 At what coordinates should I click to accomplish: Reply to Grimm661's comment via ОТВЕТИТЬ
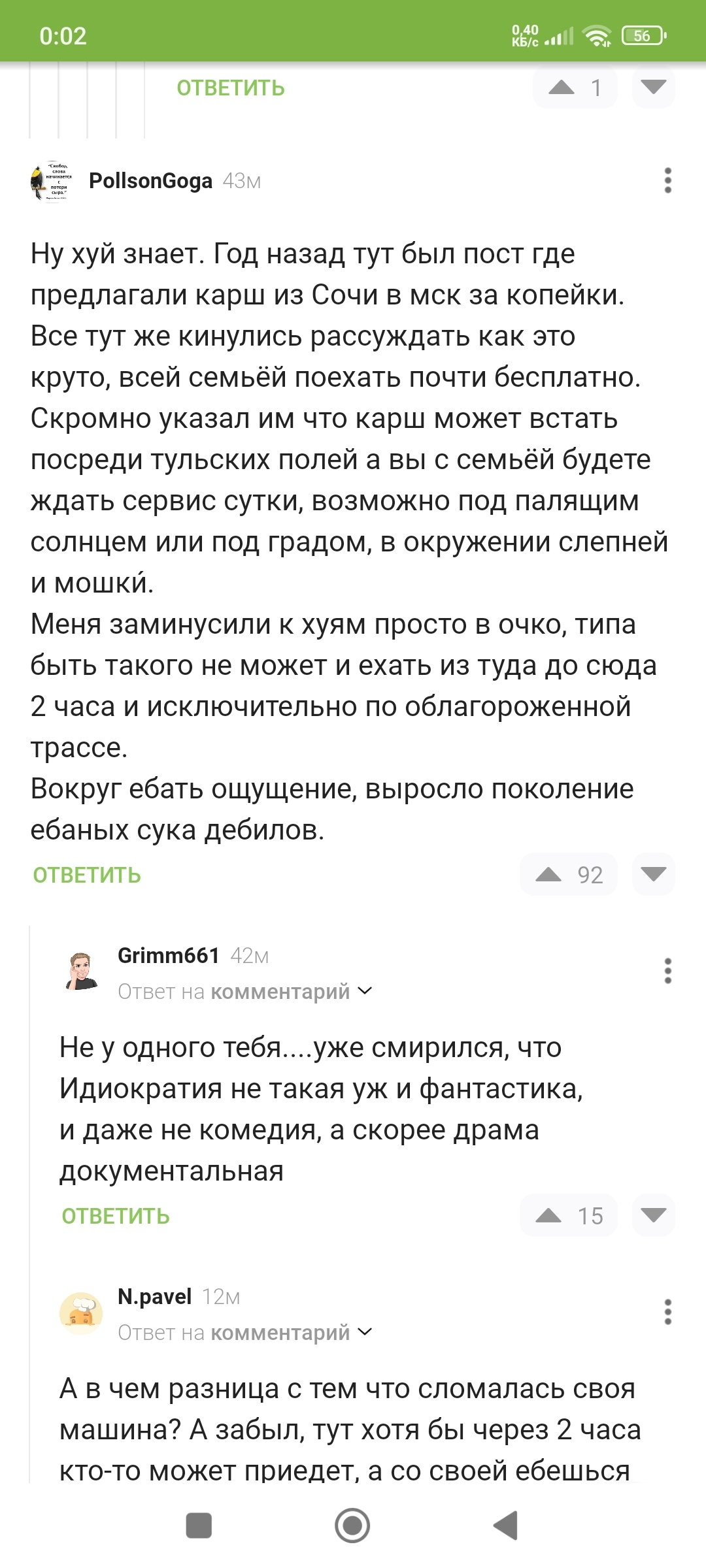tap(116, 1216)
